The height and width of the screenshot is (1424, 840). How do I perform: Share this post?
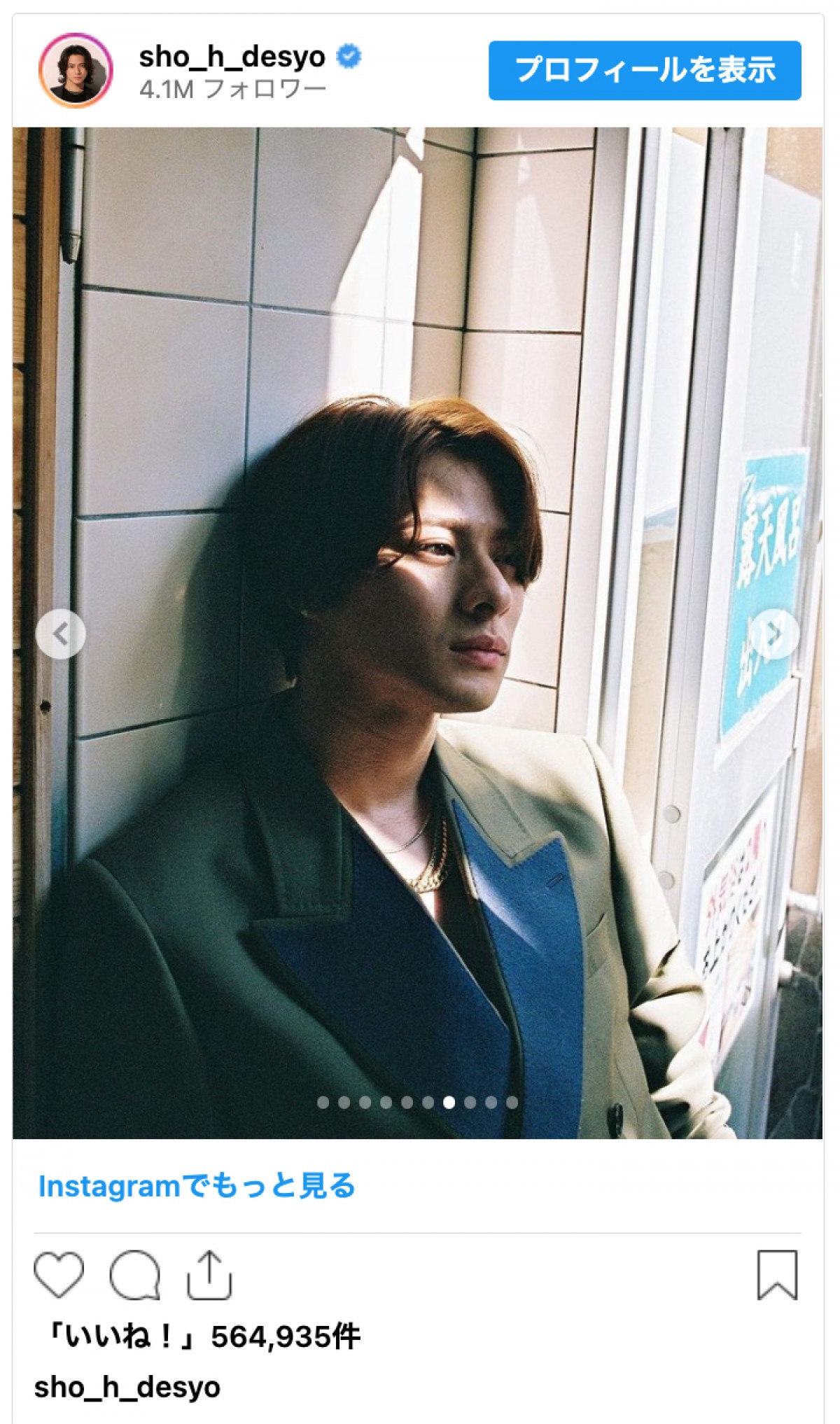(209, 1274)
